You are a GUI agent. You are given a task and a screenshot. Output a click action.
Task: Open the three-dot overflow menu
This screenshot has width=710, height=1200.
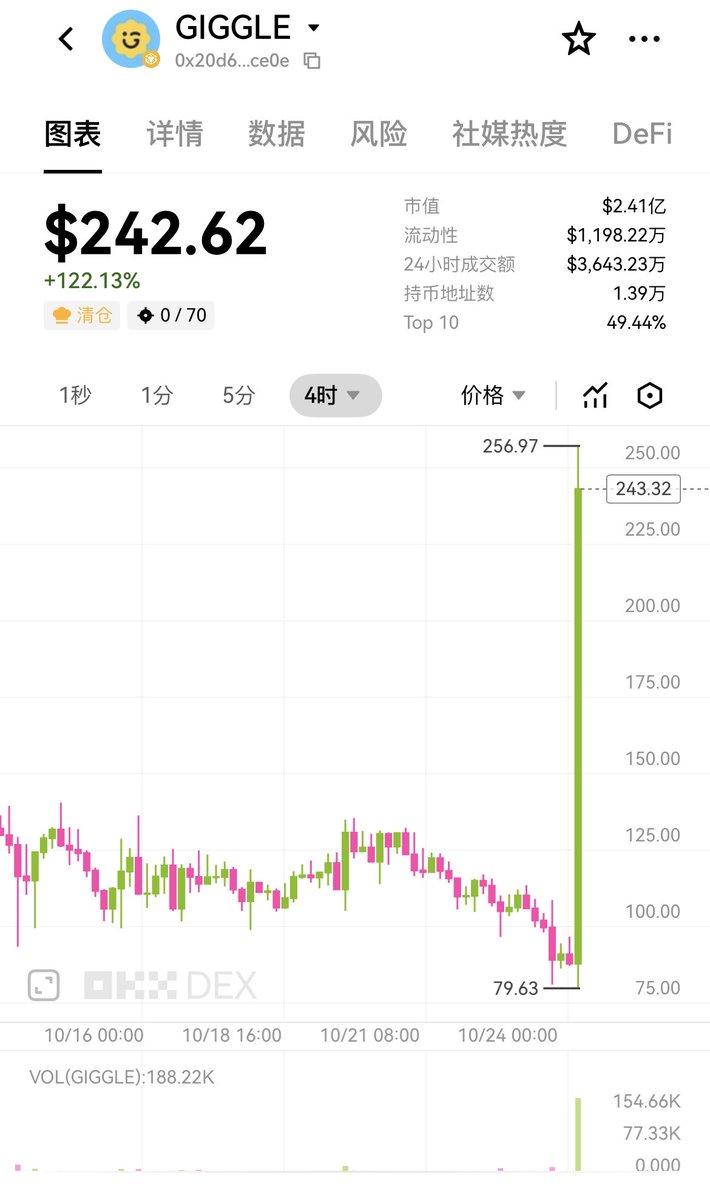click(645, 40)
